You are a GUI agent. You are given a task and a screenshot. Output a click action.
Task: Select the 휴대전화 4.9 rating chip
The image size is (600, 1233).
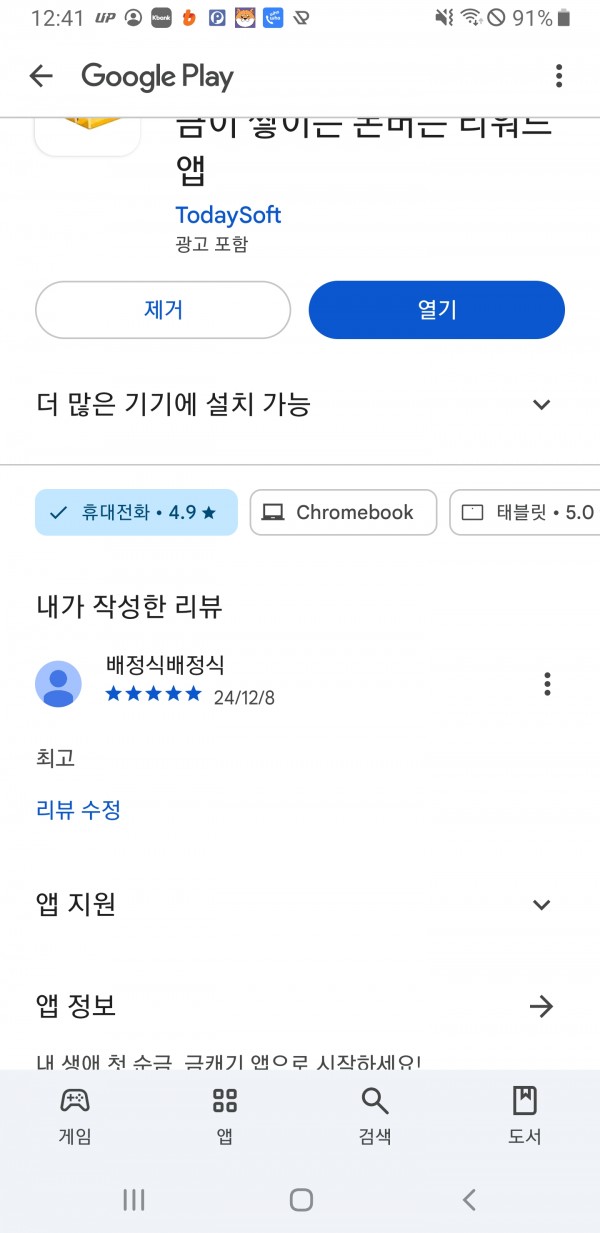pos(136,512)
